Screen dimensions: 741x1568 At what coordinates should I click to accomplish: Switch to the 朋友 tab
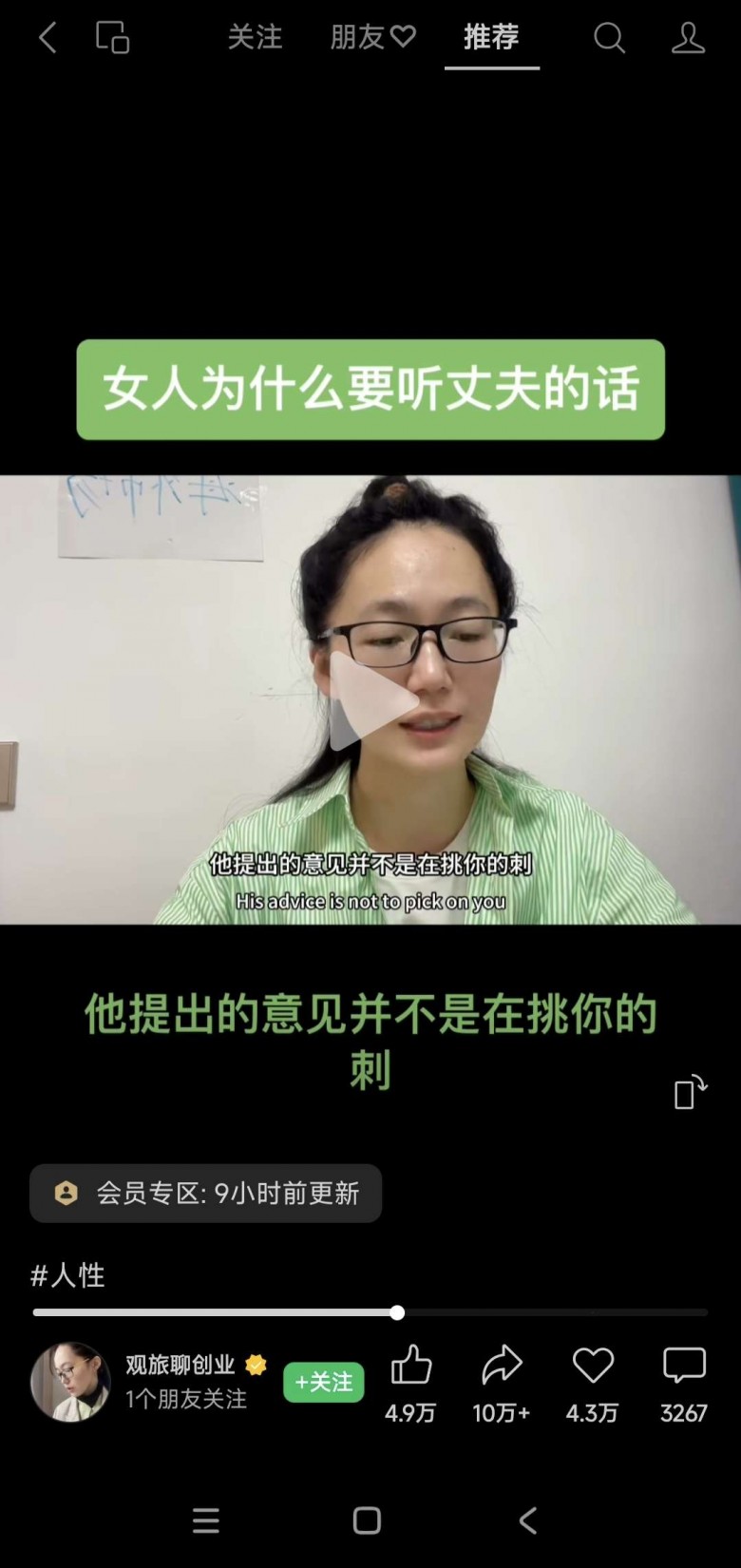pyautogui.click(x=372, y=38)
